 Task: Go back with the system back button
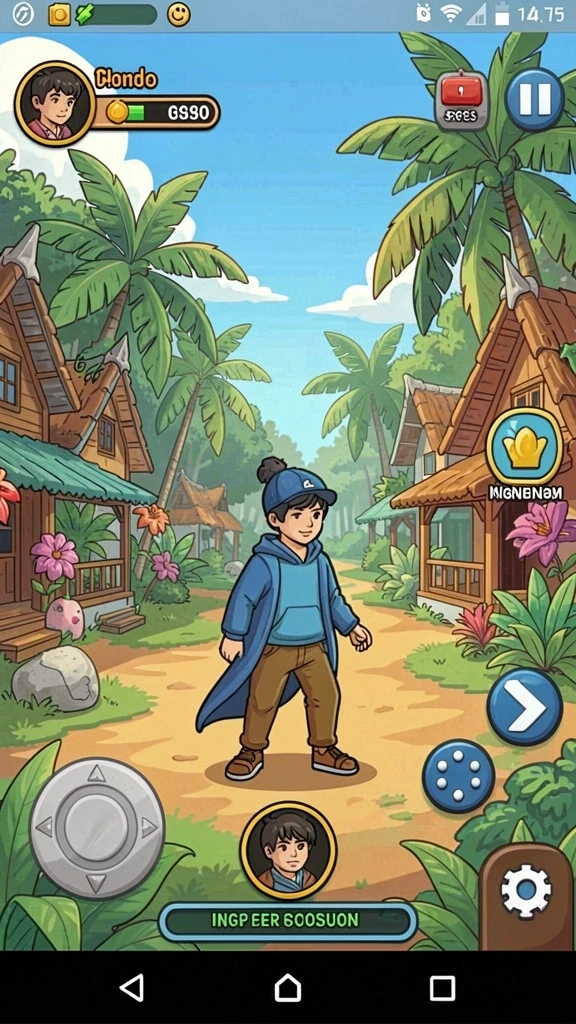pyautogui.click(x=133, y=988)
